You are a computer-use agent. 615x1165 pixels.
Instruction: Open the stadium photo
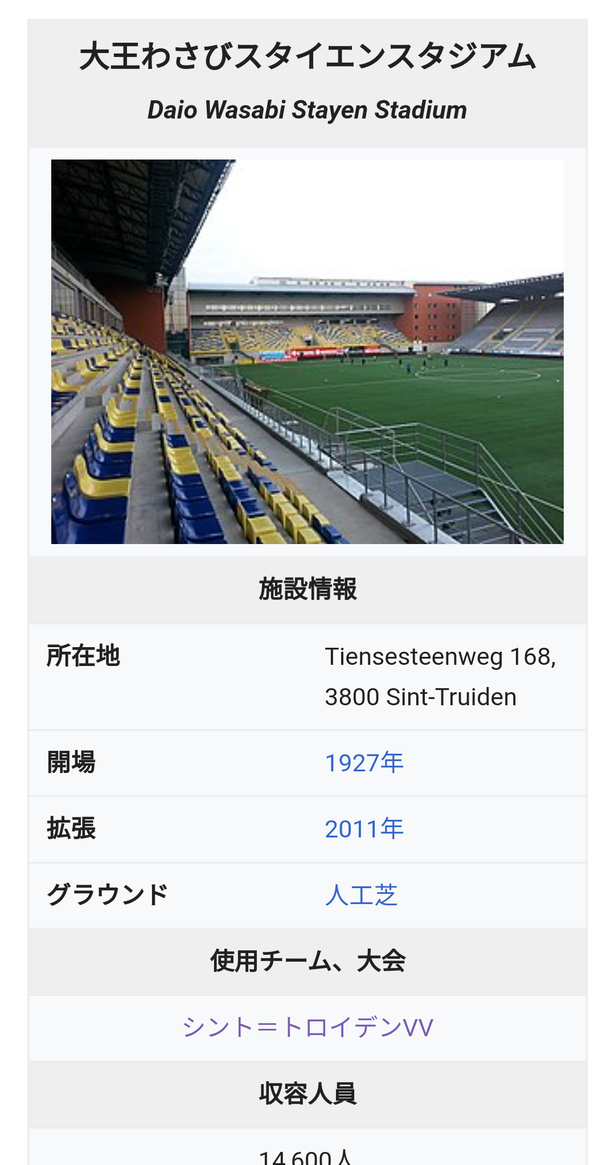307,351
